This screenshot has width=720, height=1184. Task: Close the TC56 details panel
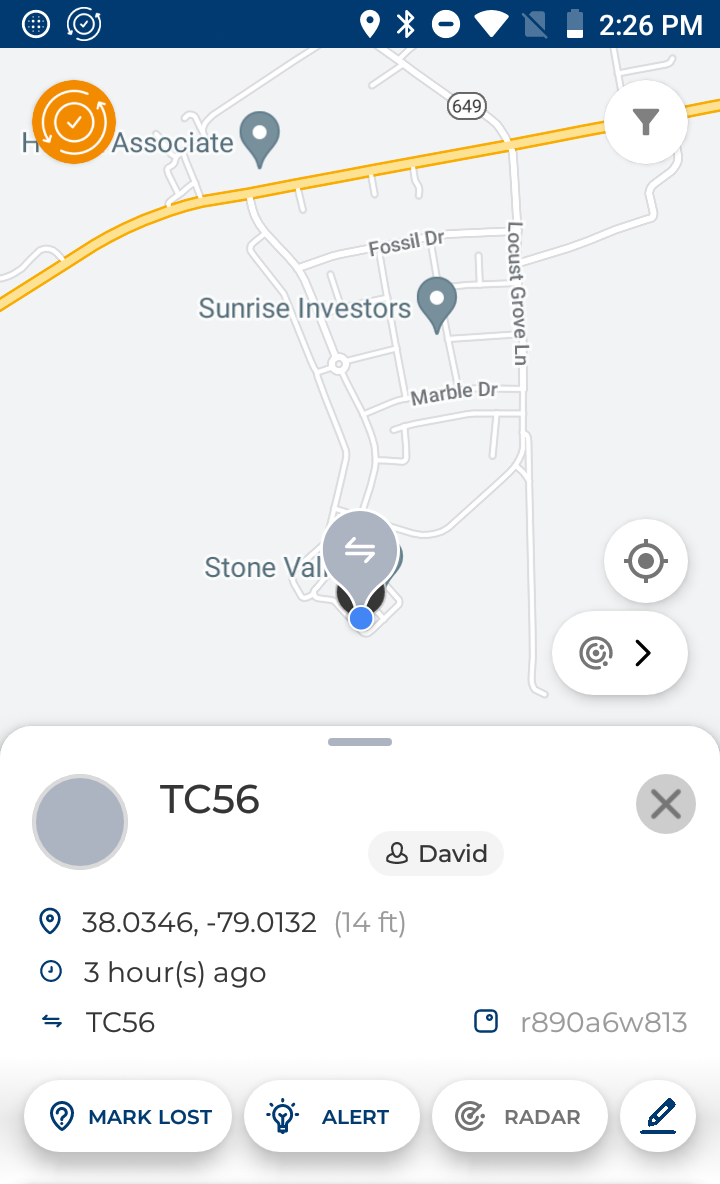pos(665,804)
